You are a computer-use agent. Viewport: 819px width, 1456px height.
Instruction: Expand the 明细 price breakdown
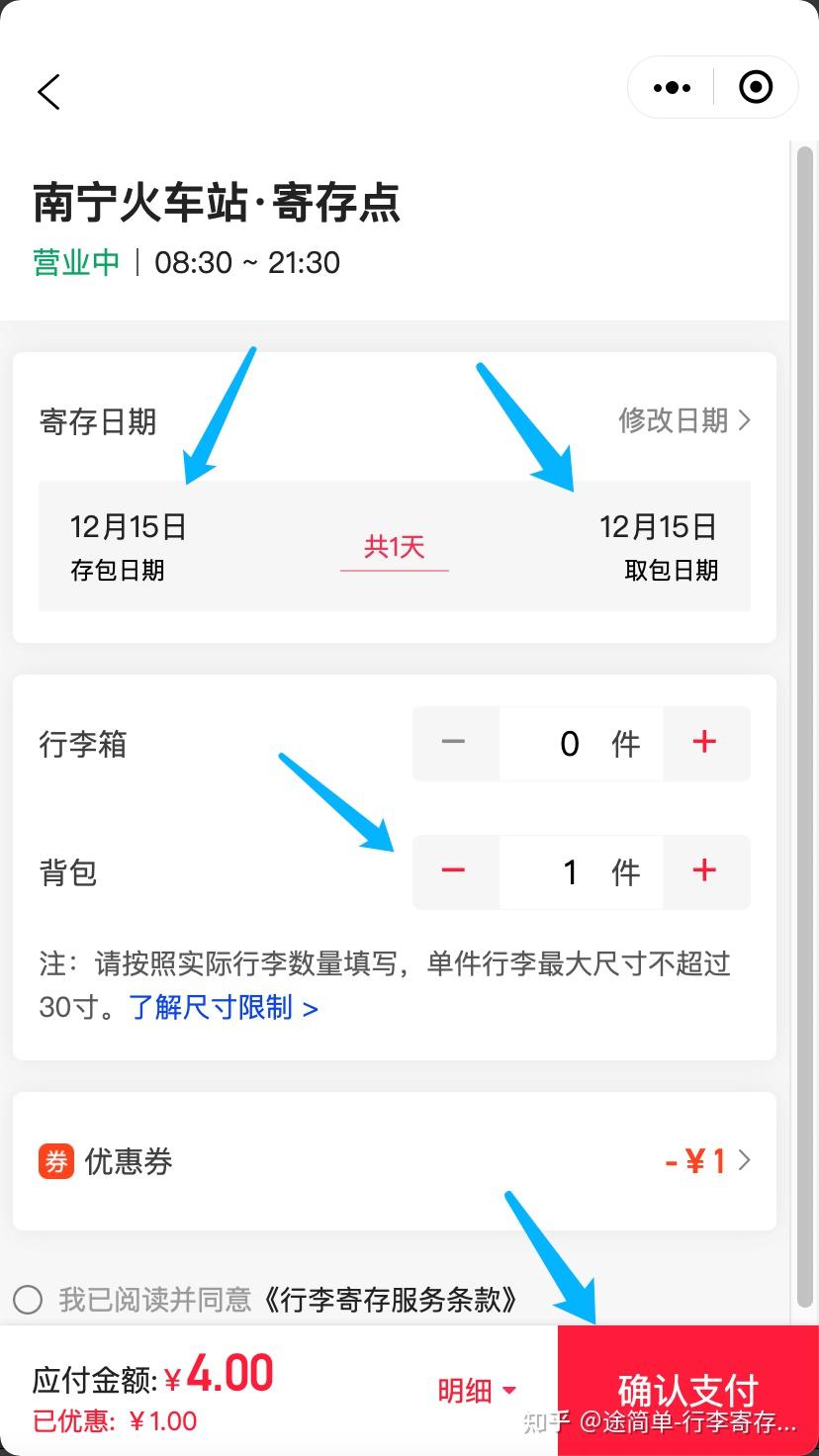(x=477, y=1391)
